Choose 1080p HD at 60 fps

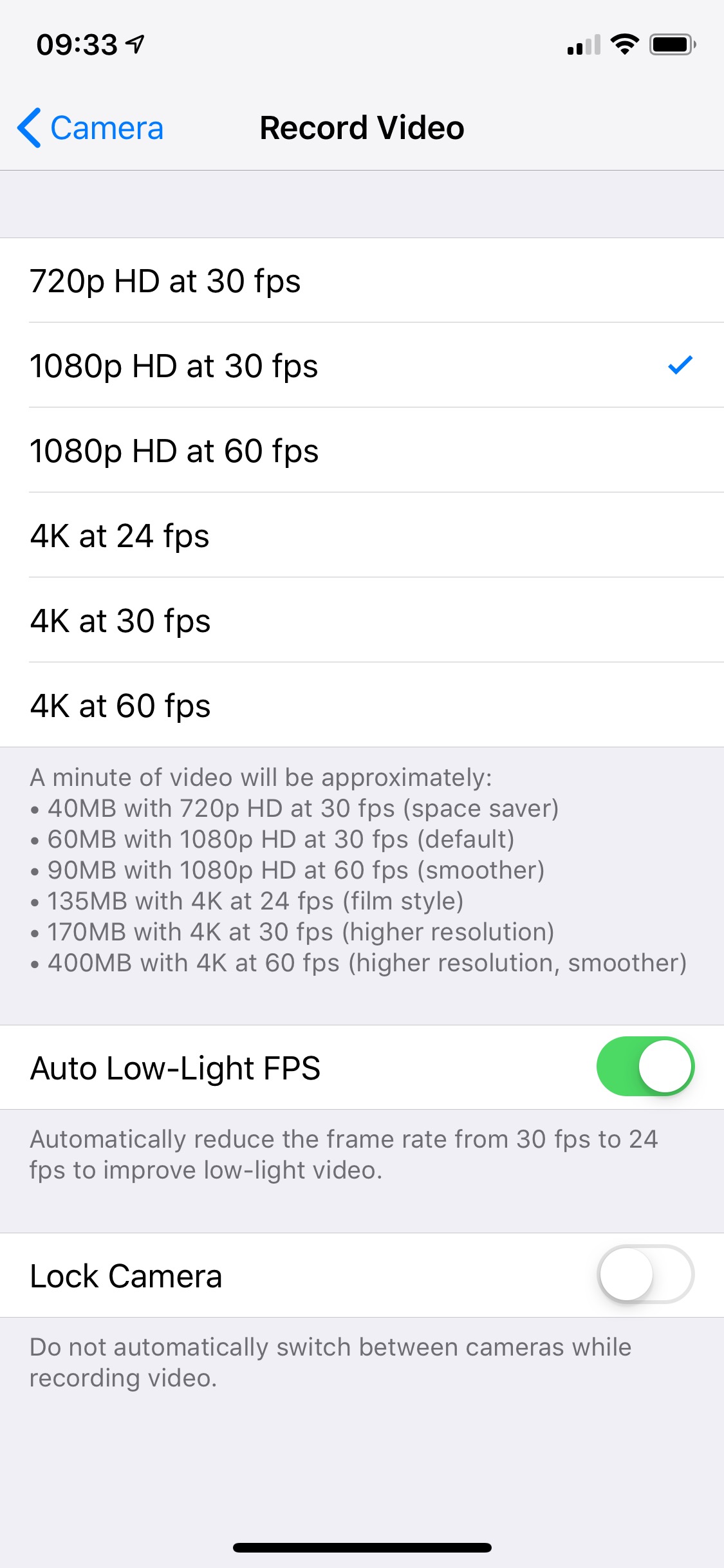pos(362,451)
